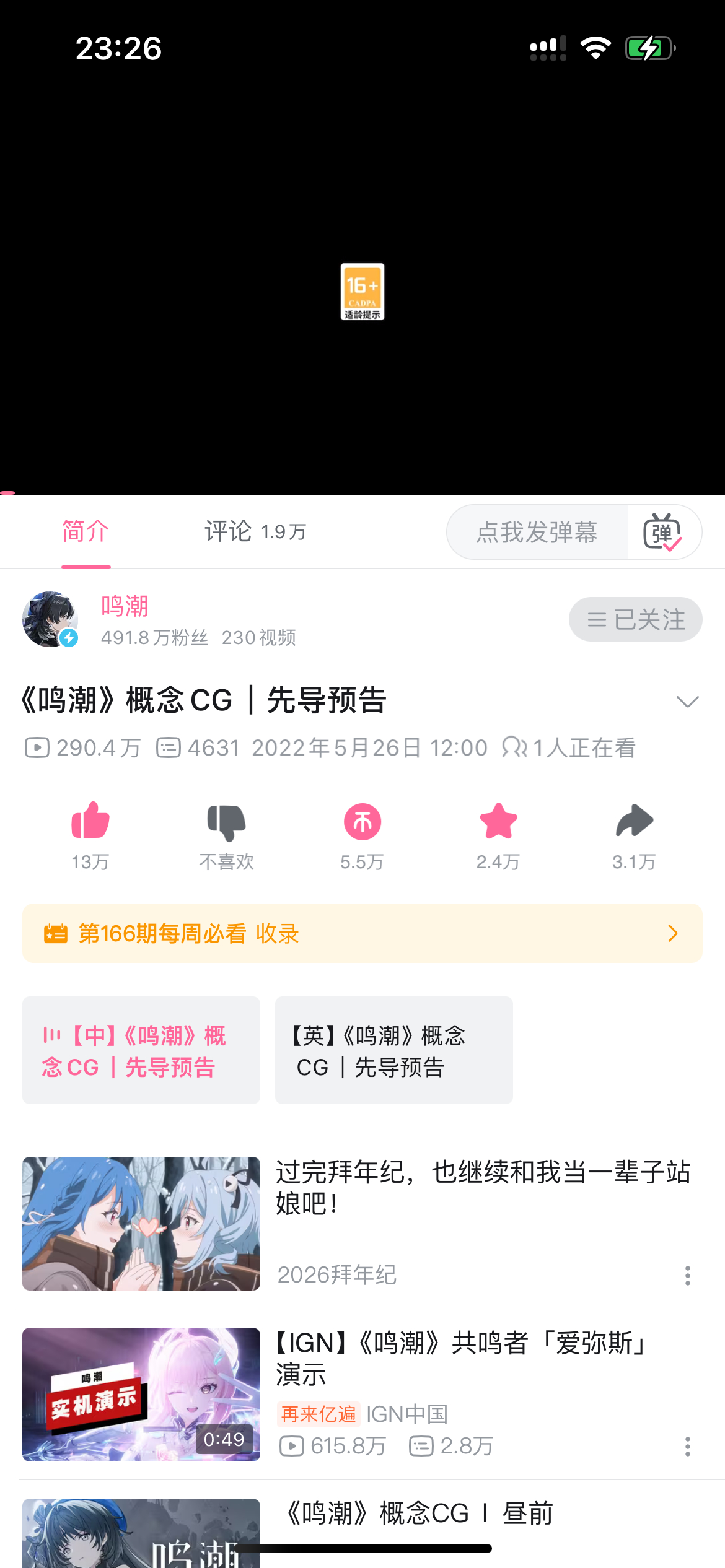Open the 2026拜年纪 recommended video
Viewport: 725px width, 1568px height.
pyautogui.click(x=141, y=1224)
